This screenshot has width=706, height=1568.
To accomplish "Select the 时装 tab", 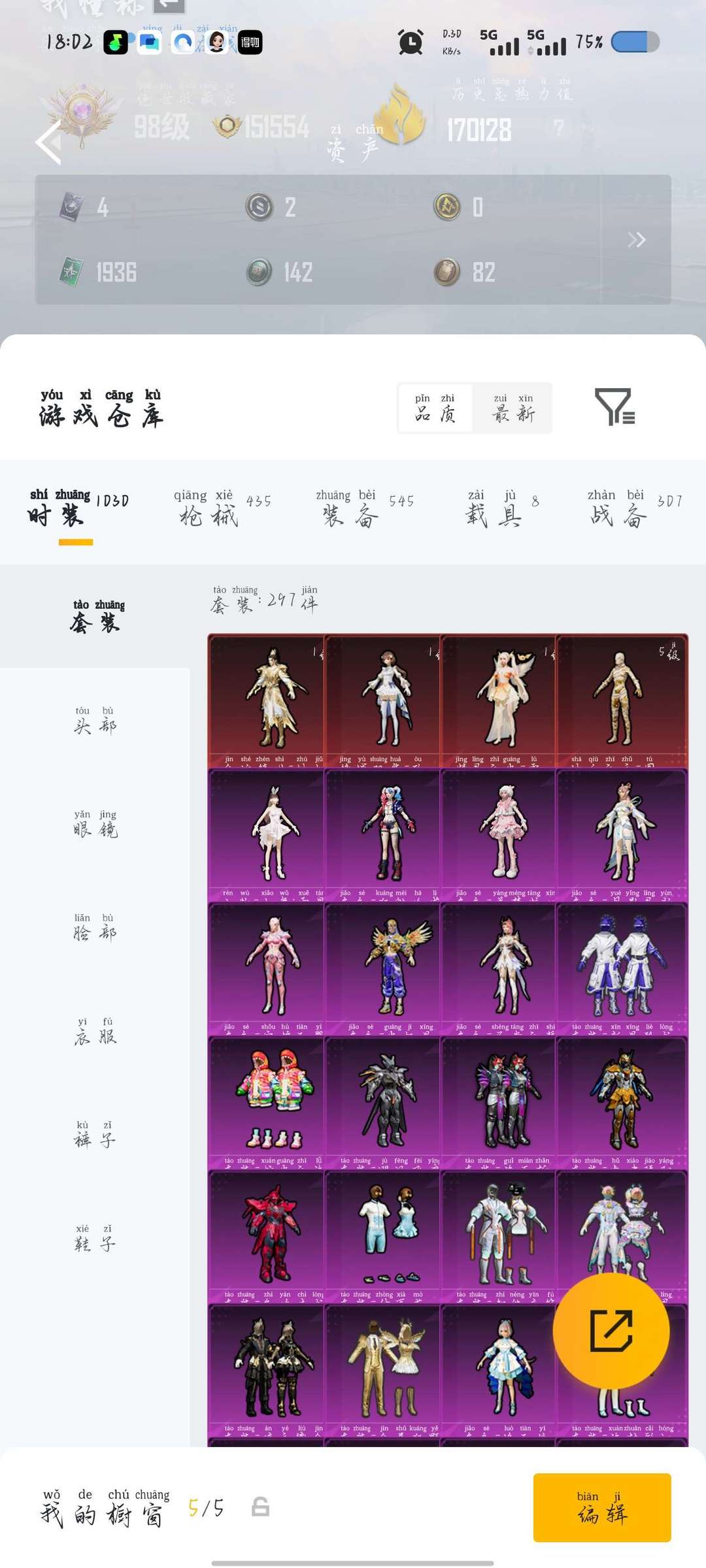I will click(x=77, y=508).
